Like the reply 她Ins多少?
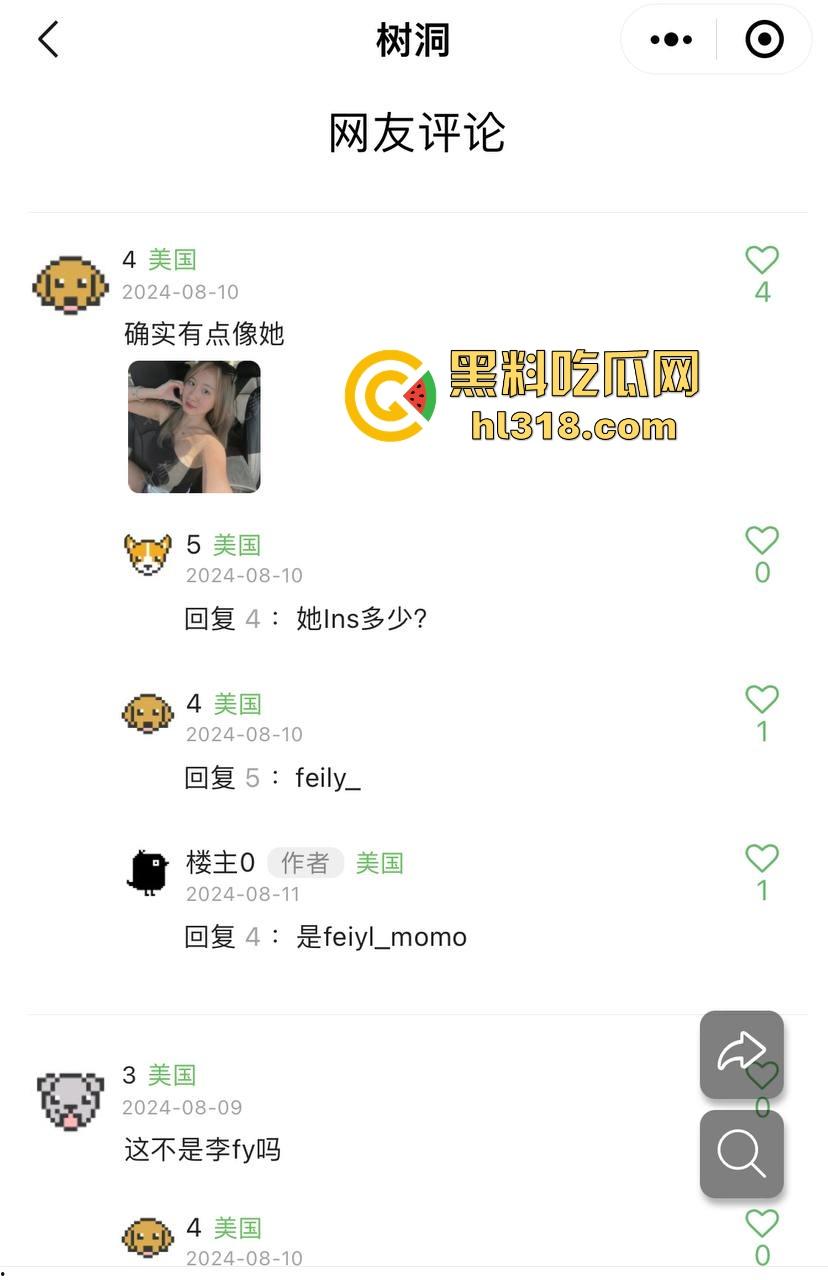Image resolution: width=828 pixels, height=1280 pixels. [x=762, y=540]
